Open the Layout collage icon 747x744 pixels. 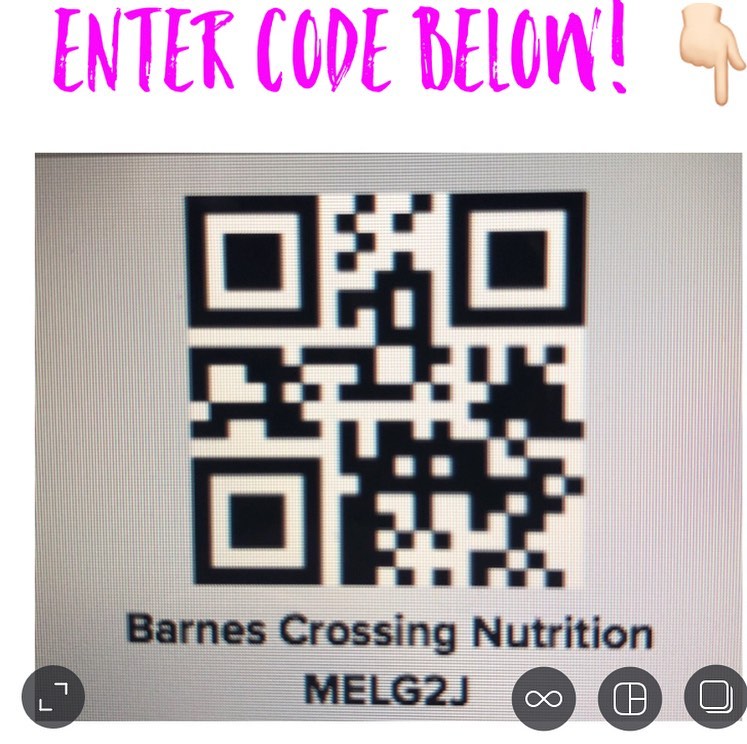point(630,697)
